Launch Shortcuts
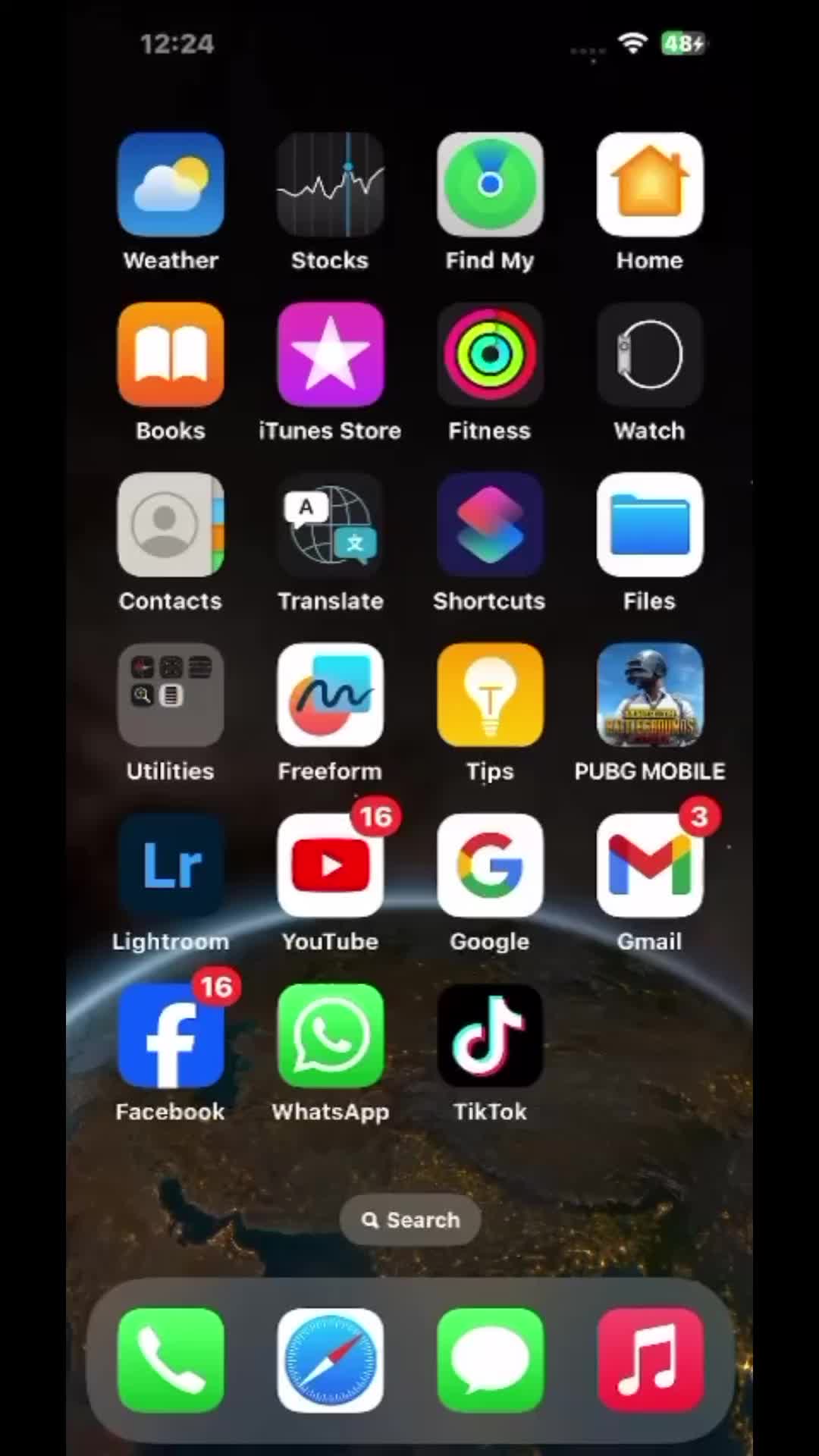This screenshot has width=819, height=1456. [490, 525]
